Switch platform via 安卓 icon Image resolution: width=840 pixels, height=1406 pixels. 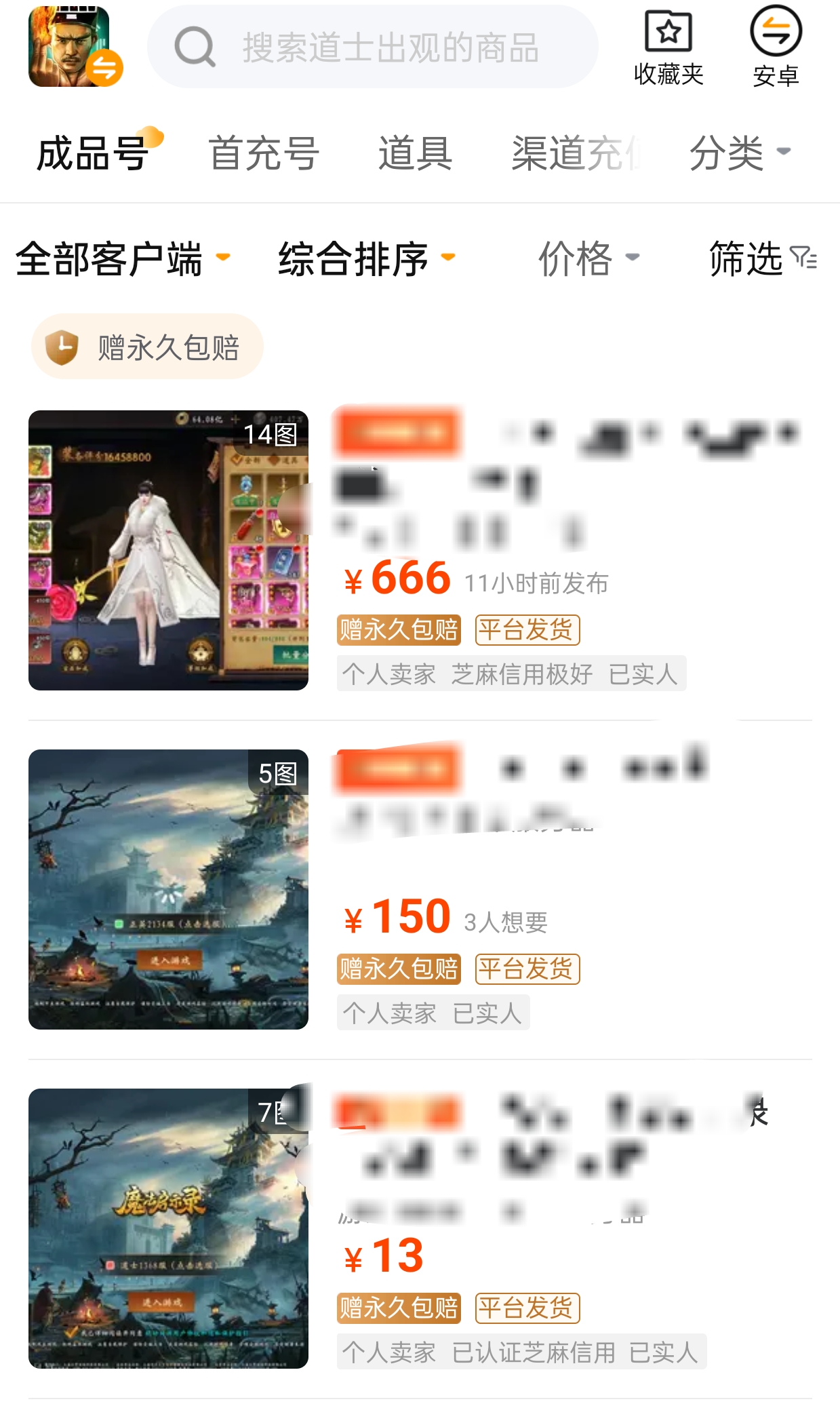pos(776,47)
